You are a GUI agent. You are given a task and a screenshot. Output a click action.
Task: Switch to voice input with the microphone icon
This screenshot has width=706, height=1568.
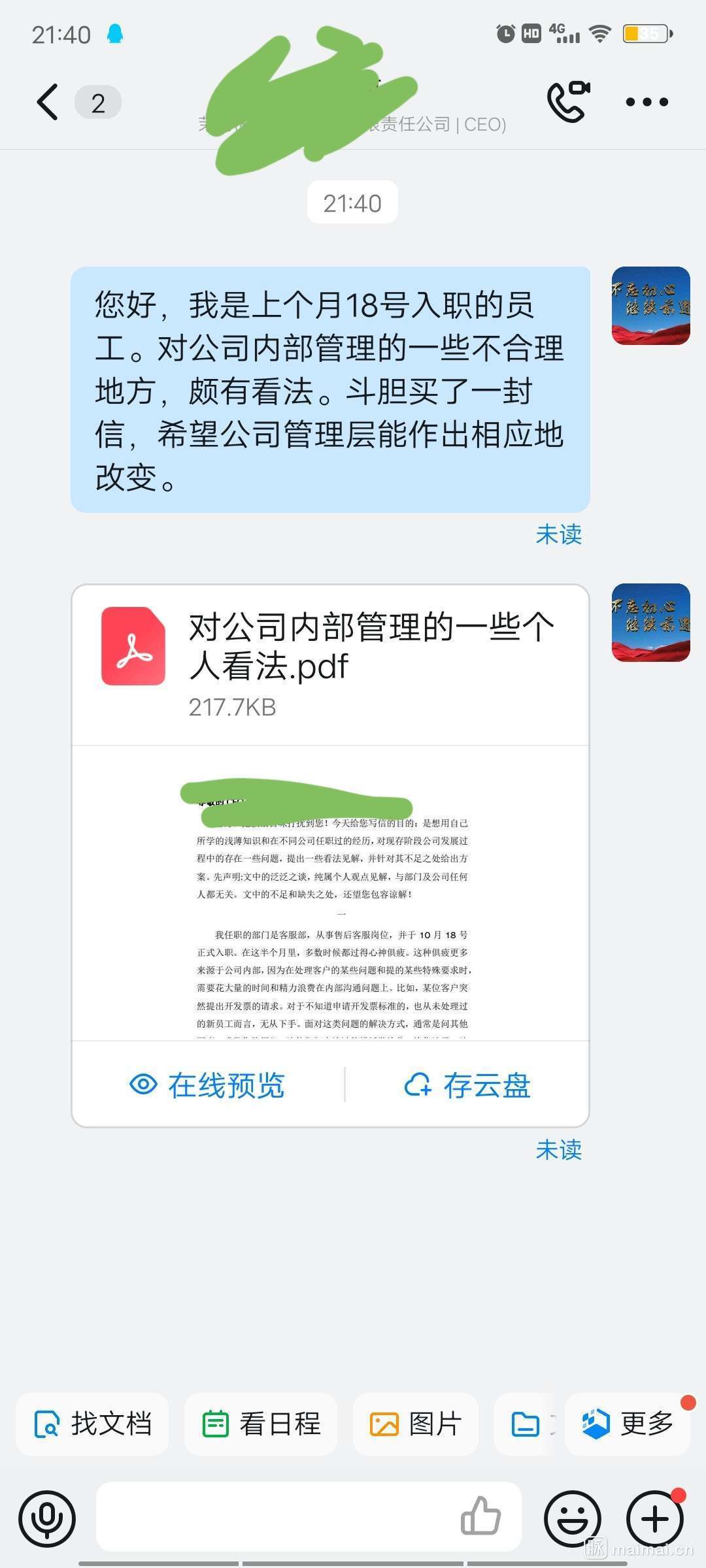(46, 1518)
